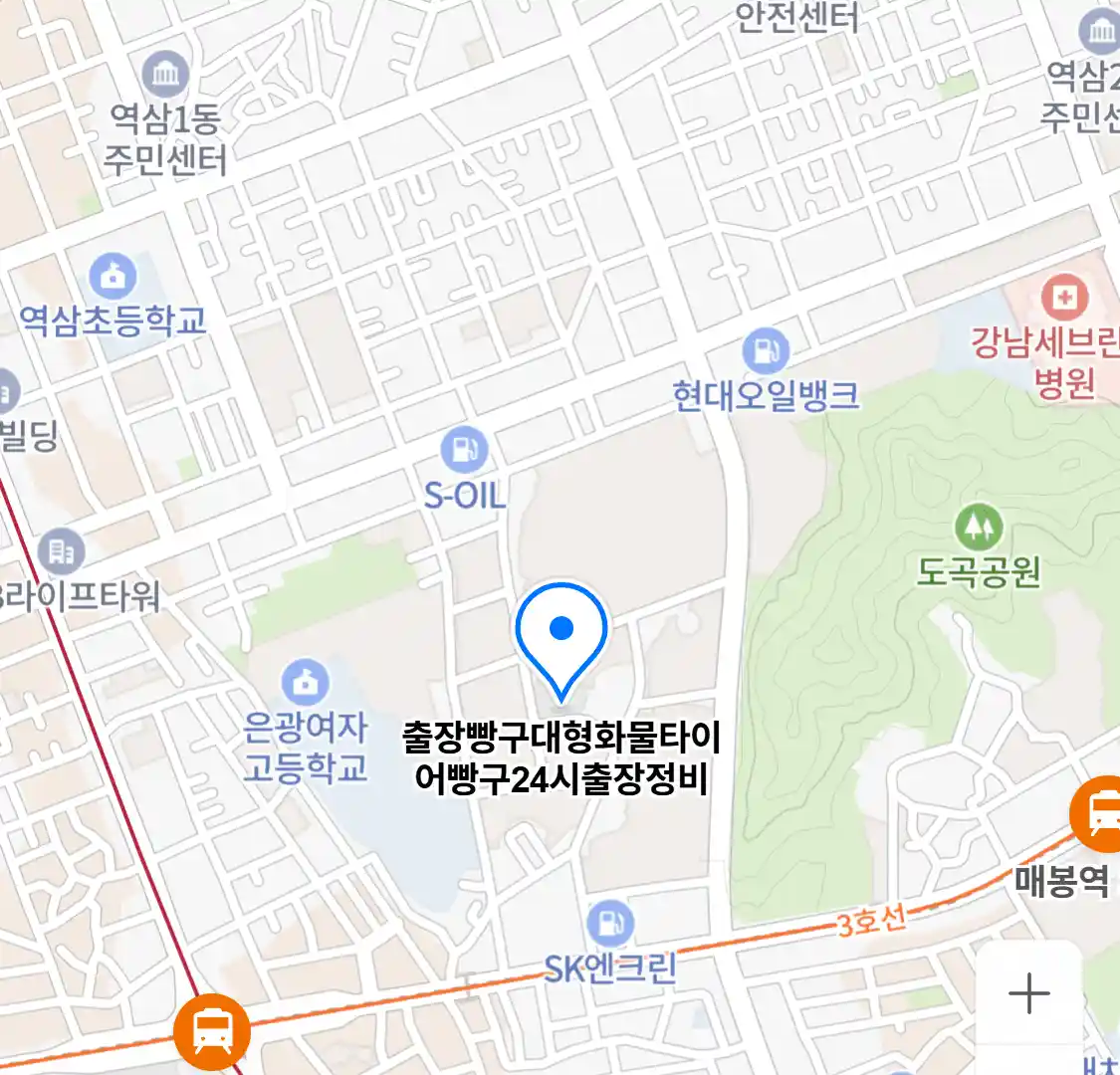Open the S-OIL gas station marker
The height and width of the screenshot is (1075, 1120).
click(464, 450)
